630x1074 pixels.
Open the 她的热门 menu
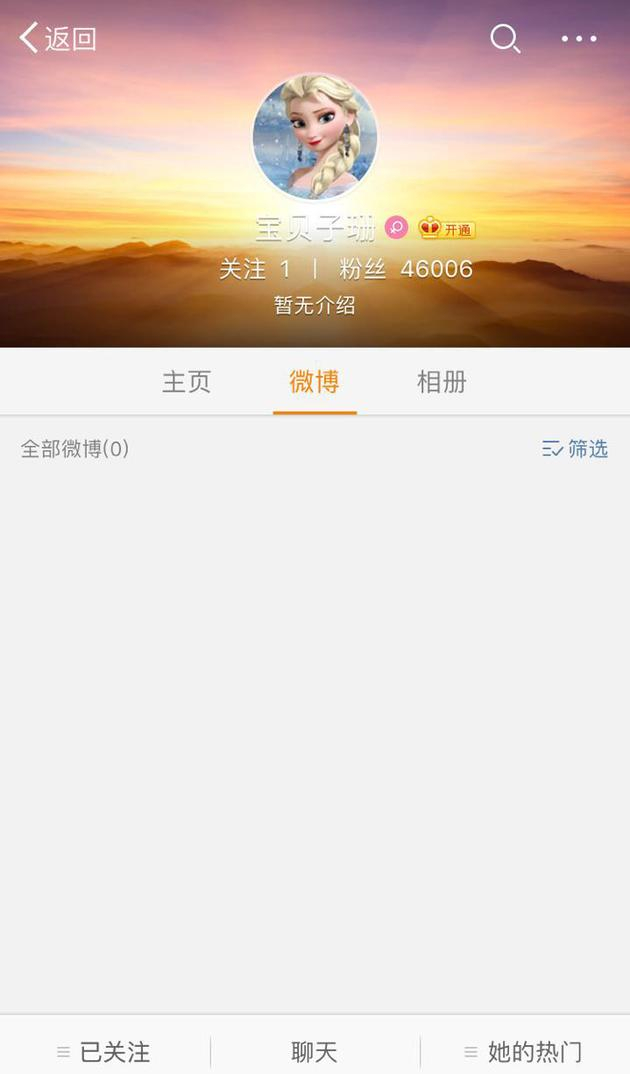(x=524, y=1052)
